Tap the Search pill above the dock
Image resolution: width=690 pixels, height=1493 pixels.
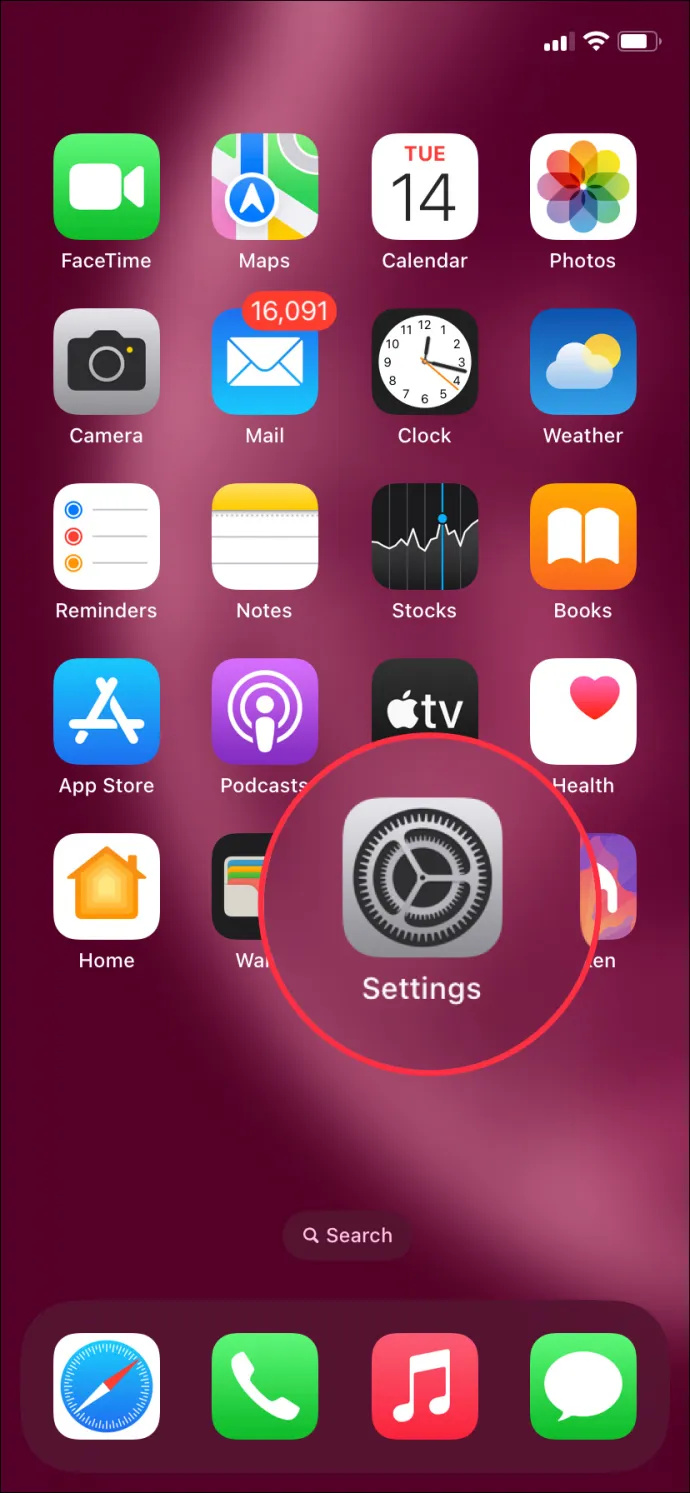347,1235
